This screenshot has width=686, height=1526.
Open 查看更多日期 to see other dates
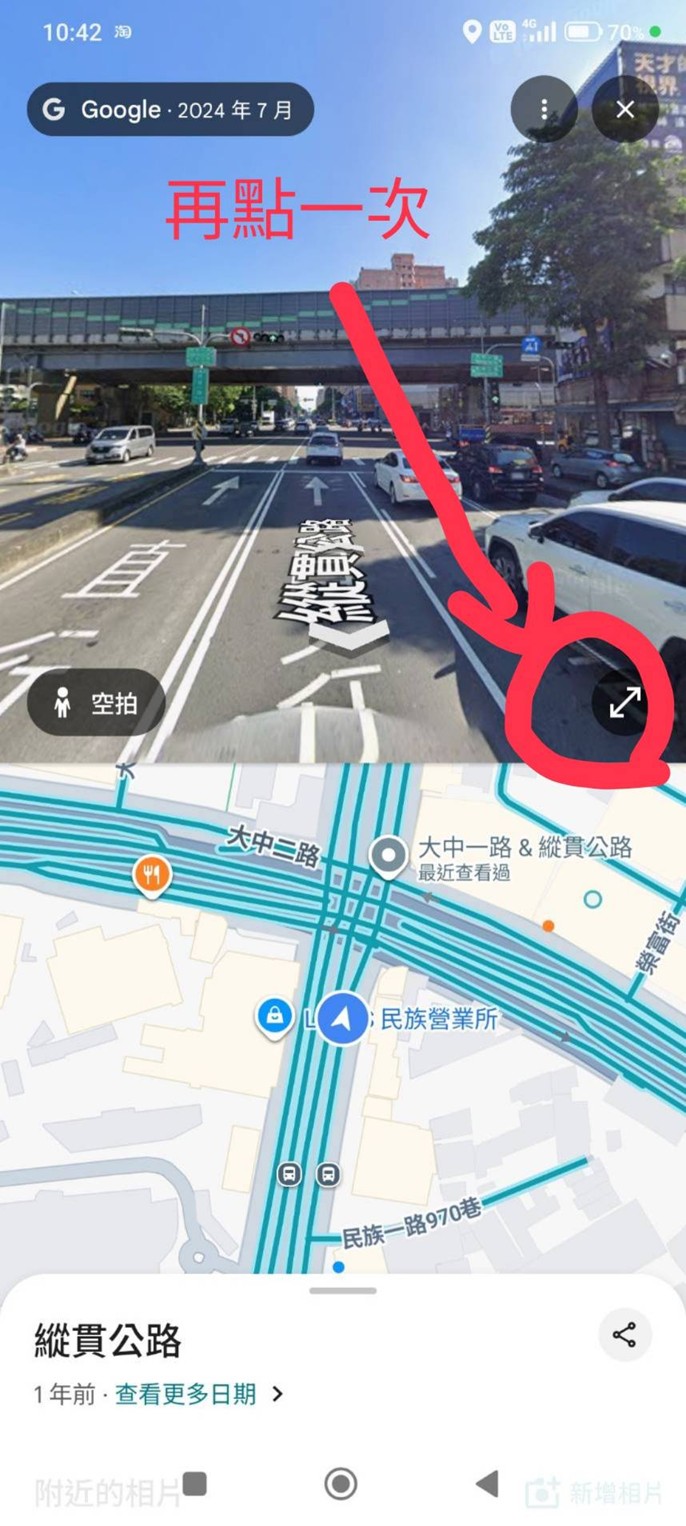coord(186,1394)
